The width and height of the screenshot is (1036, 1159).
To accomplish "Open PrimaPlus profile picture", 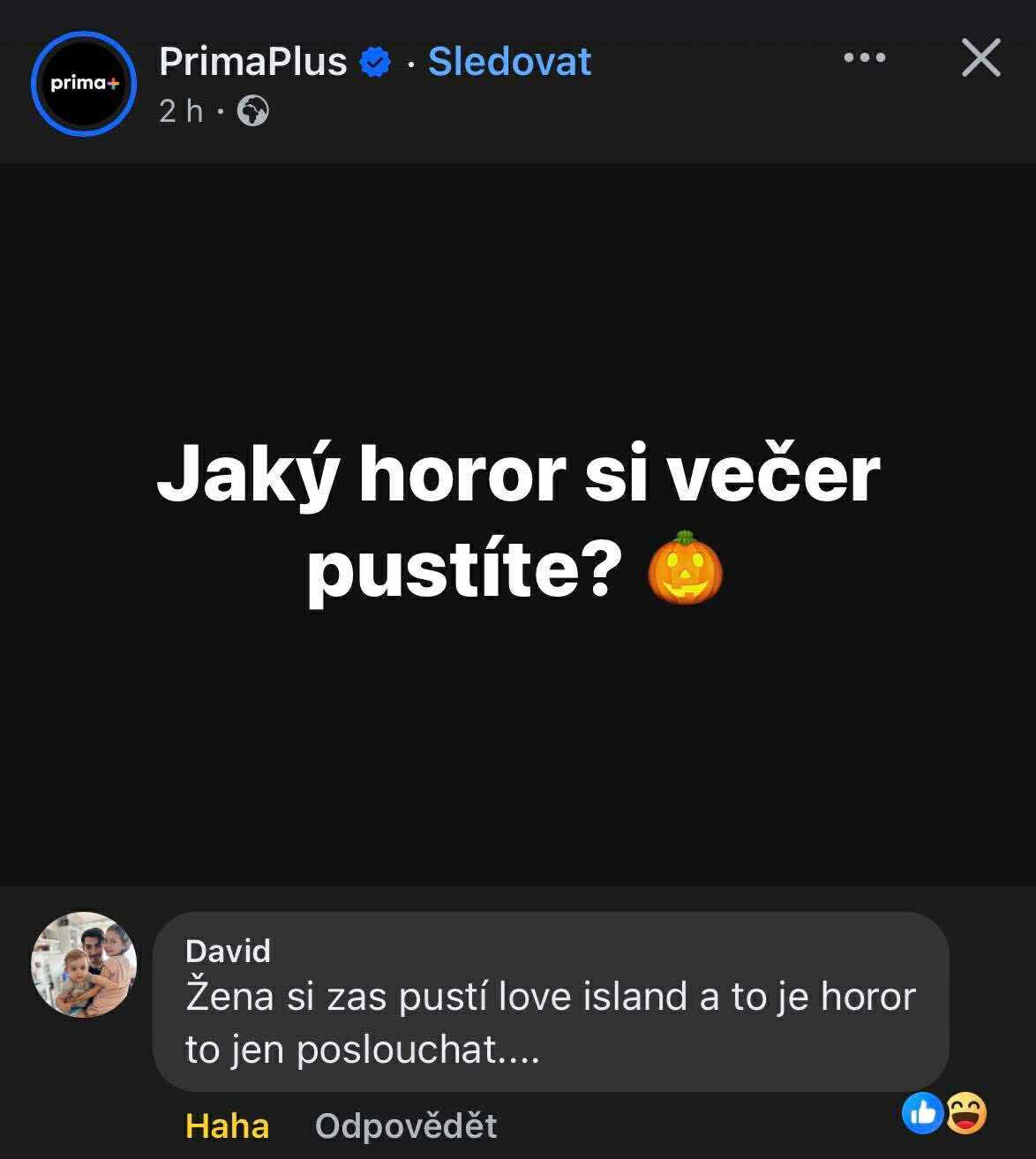I will coord(84,84).
